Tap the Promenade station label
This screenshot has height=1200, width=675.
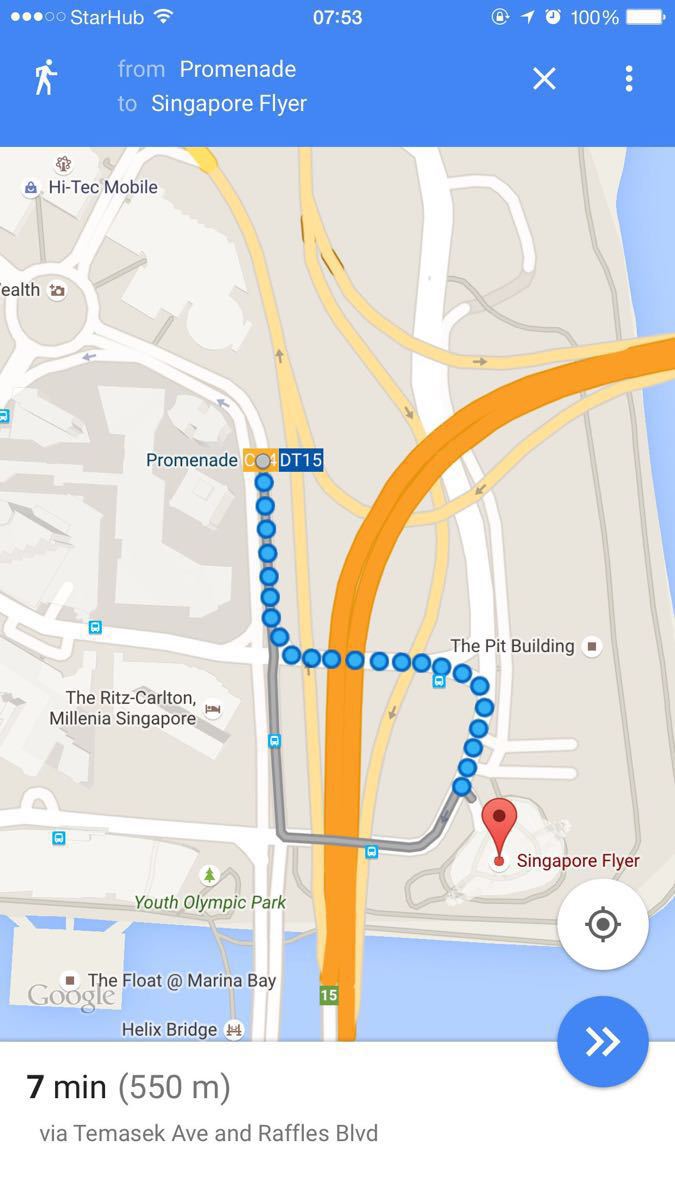click(x=191, y=460)
